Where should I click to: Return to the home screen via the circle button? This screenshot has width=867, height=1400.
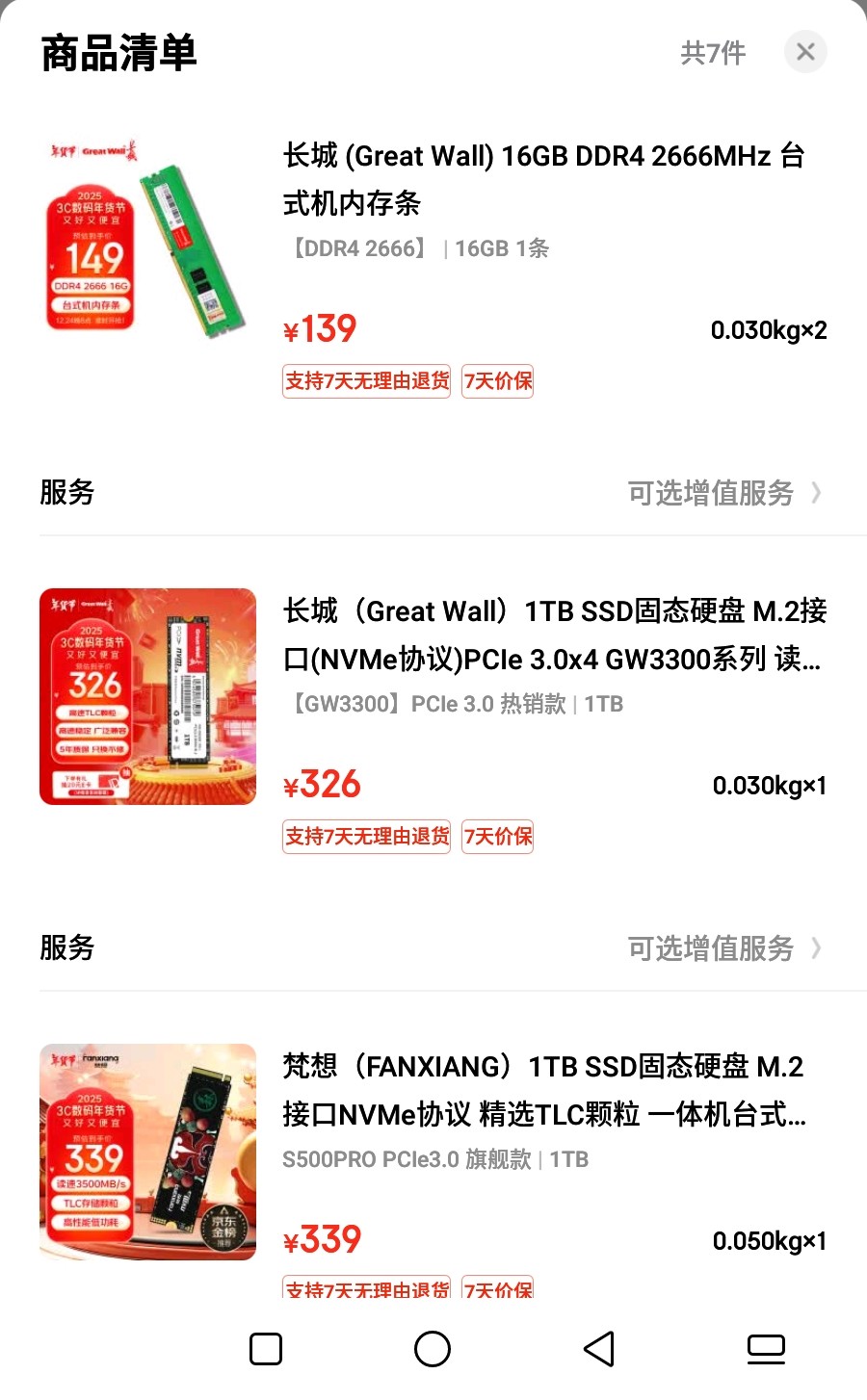[x=433, y=1349]
